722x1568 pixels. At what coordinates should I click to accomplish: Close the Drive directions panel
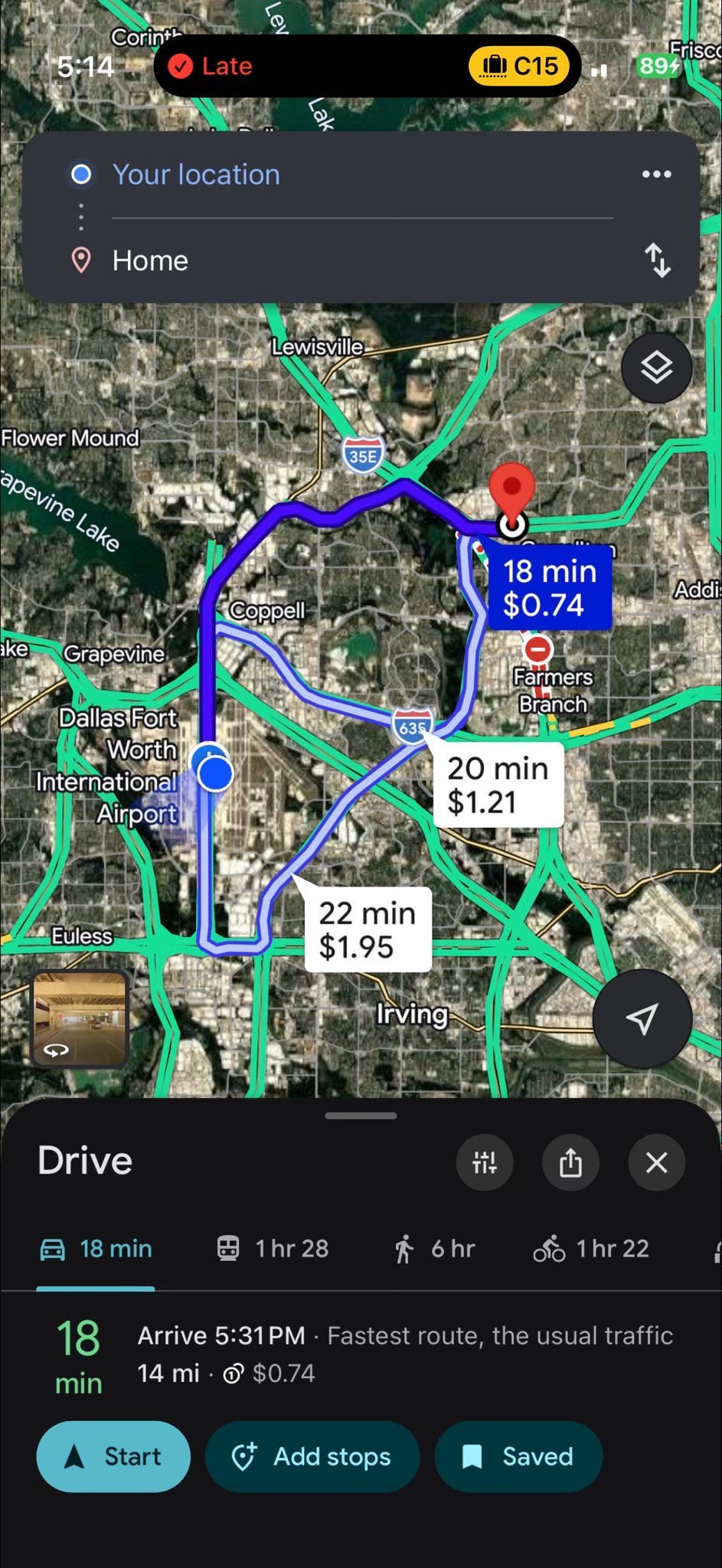(656, 1162)
